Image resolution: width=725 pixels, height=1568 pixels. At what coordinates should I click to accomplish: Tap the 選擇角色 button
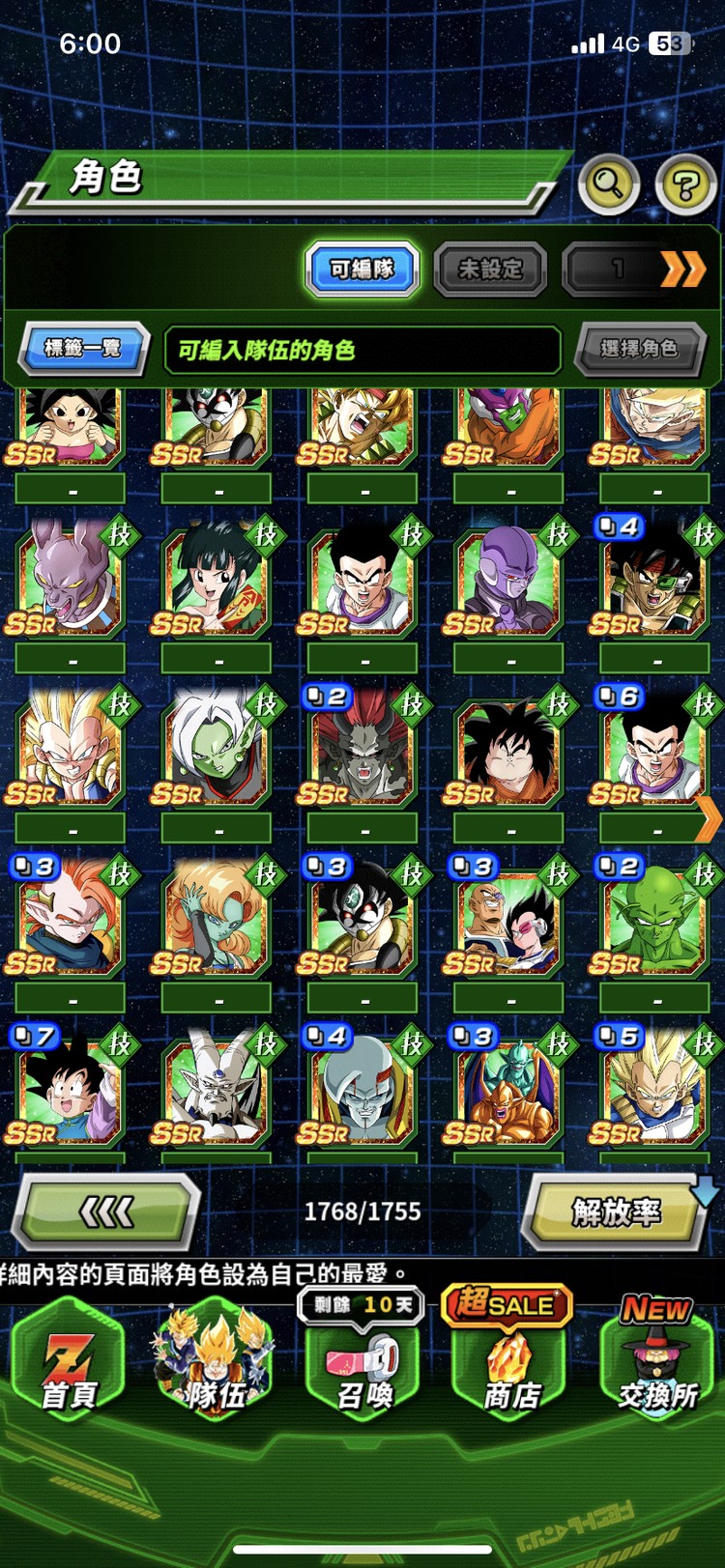(638, 349)
